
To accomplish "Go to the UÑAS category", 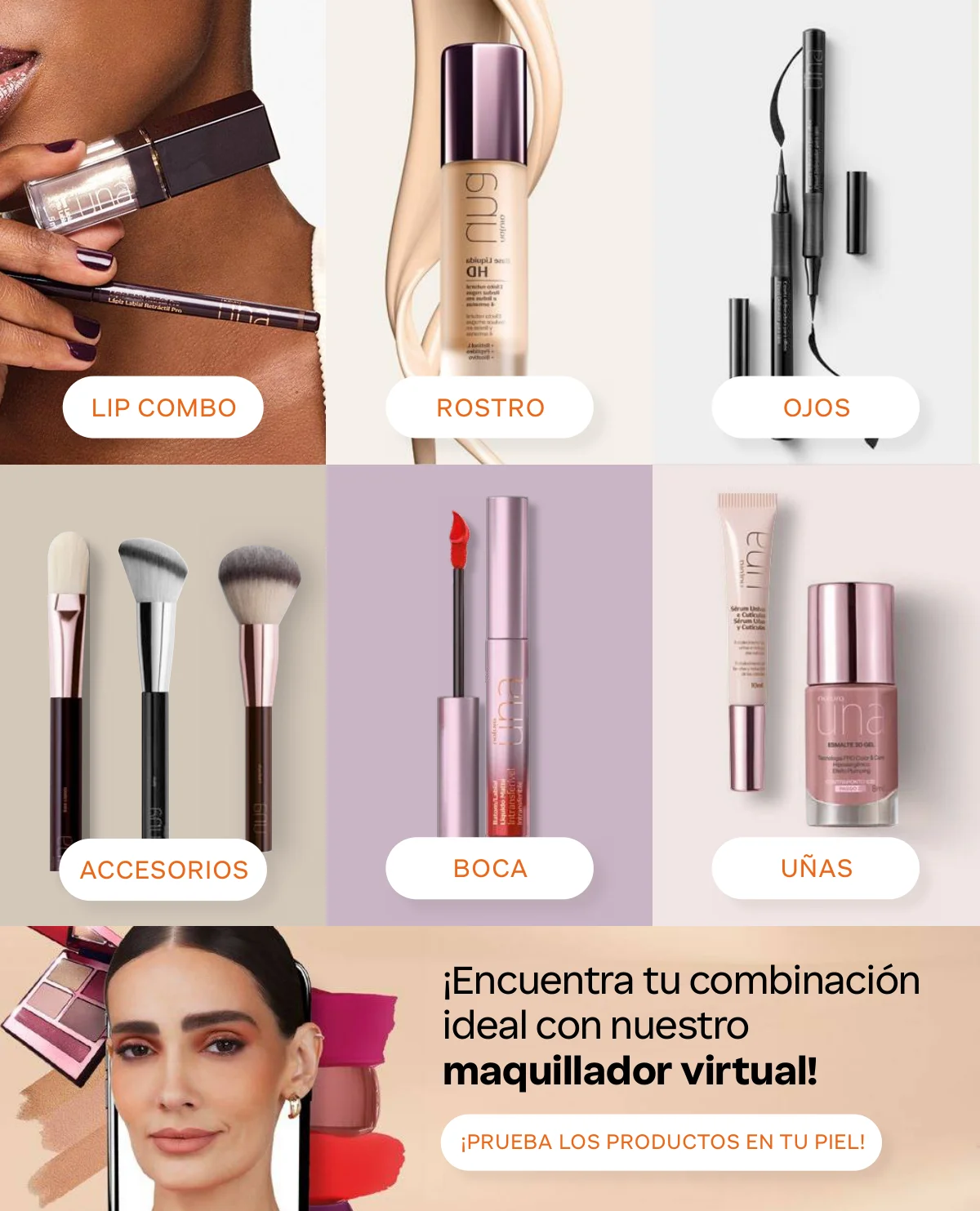I will (x=816, y=868).
